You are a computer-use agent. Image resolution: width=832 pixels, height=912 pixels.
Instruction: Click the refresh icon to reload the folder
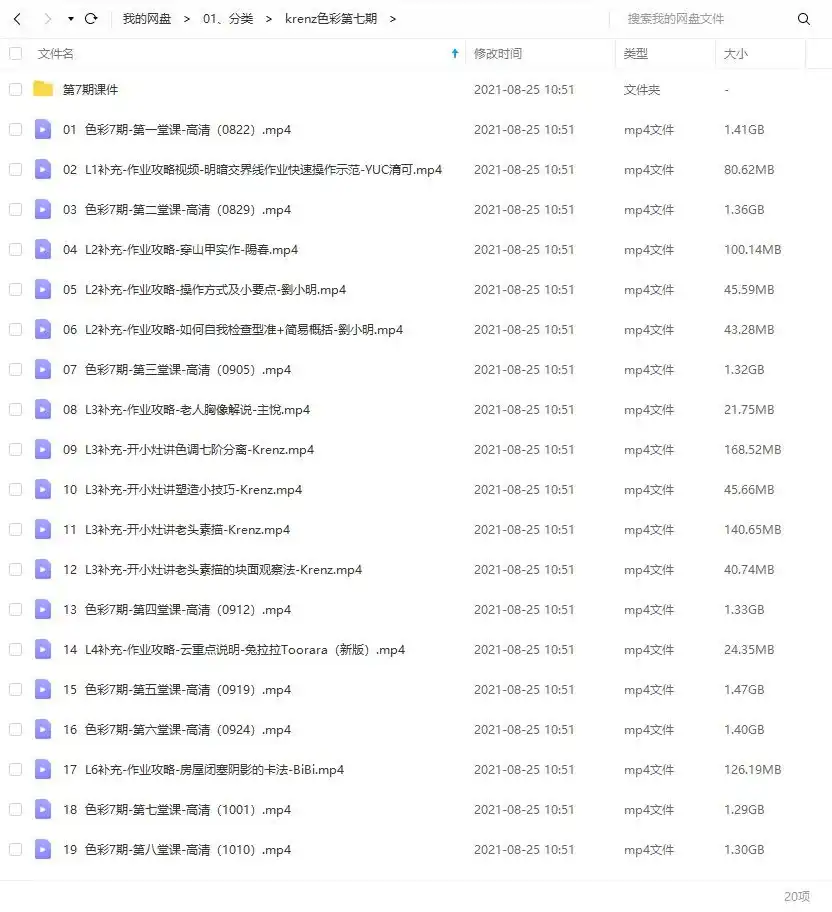[90, 18]
